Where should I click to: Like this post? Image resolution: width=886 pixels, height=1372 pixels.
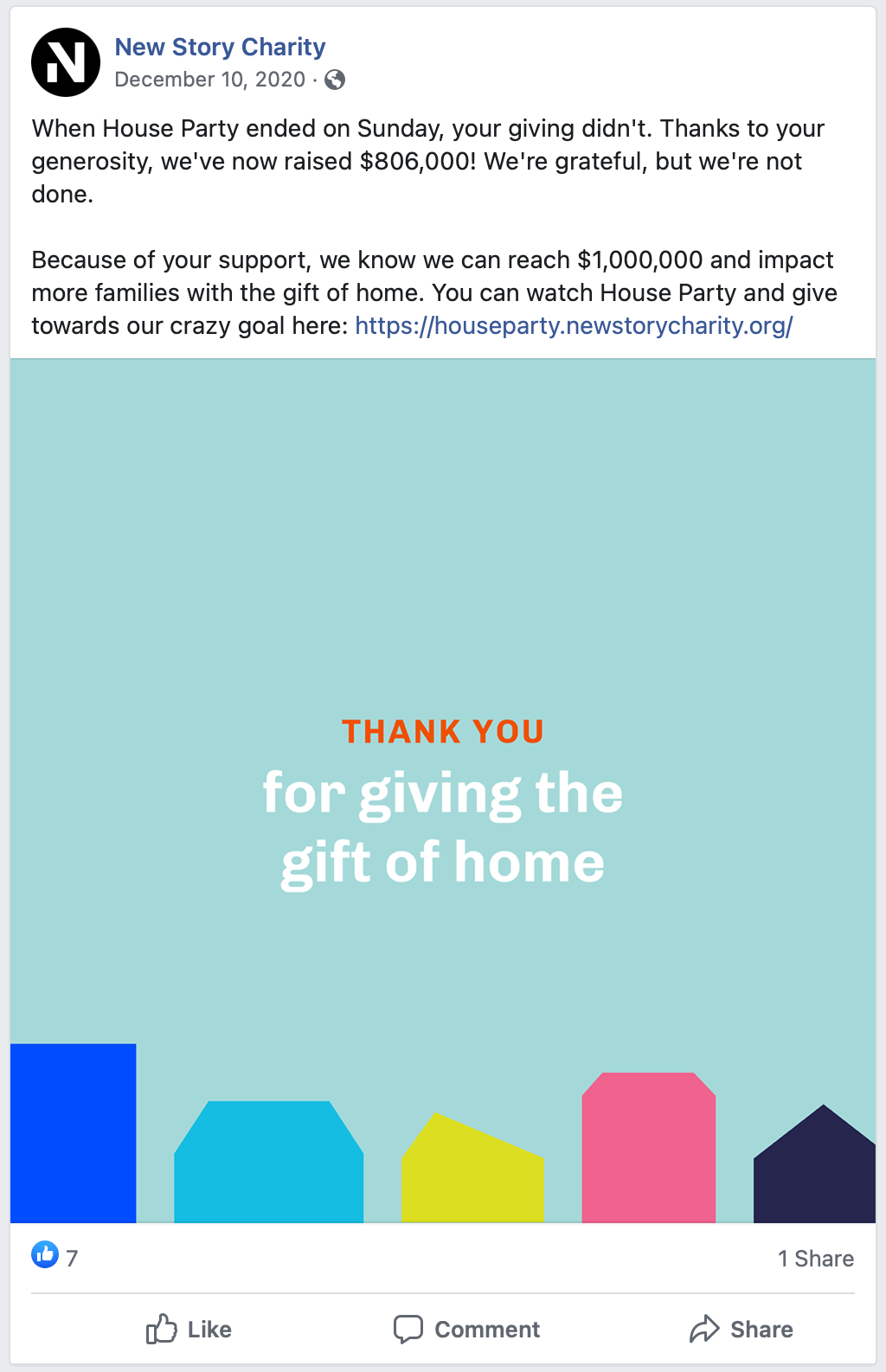tap(189, 1329)
